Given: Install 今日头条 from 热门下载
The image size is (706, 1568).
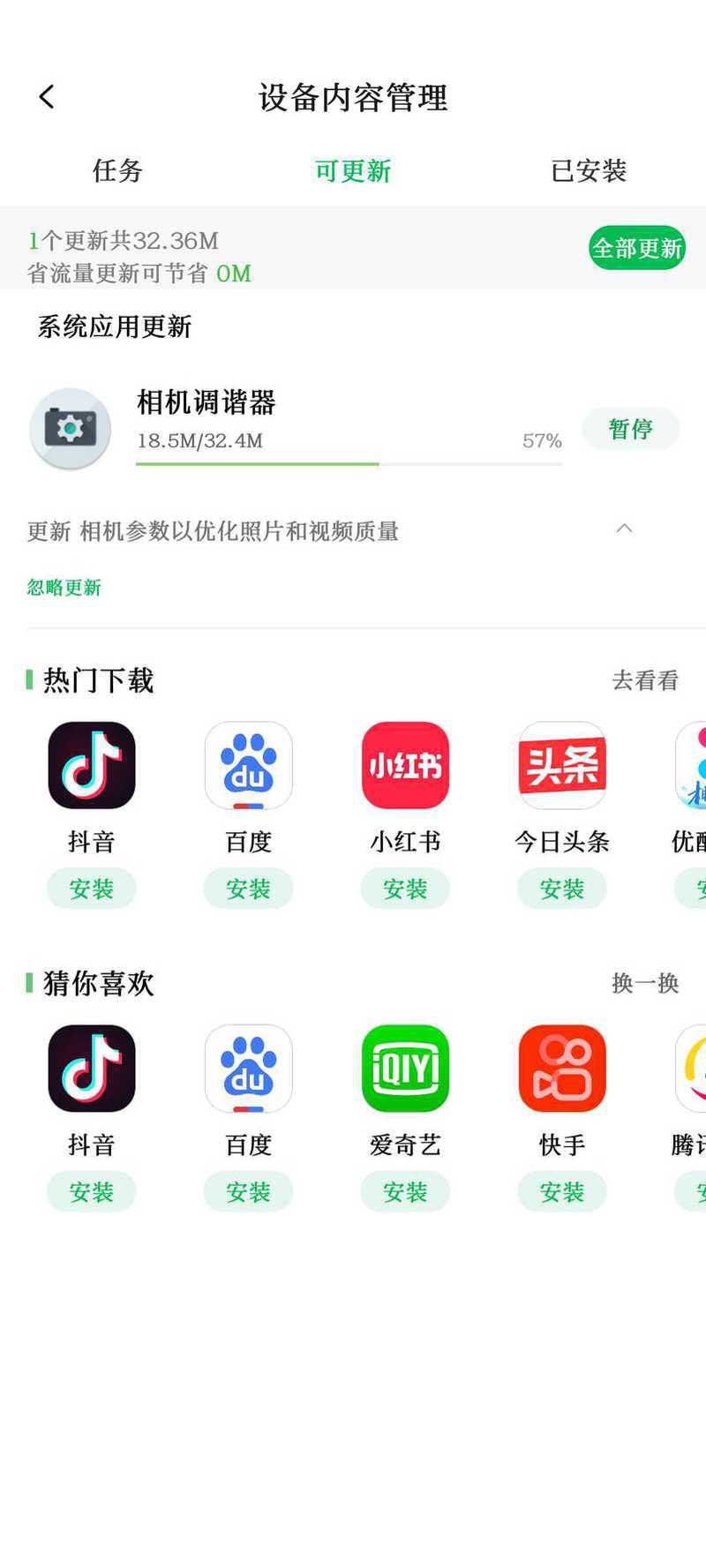Looking at the screenshot, I should point(562,889).
